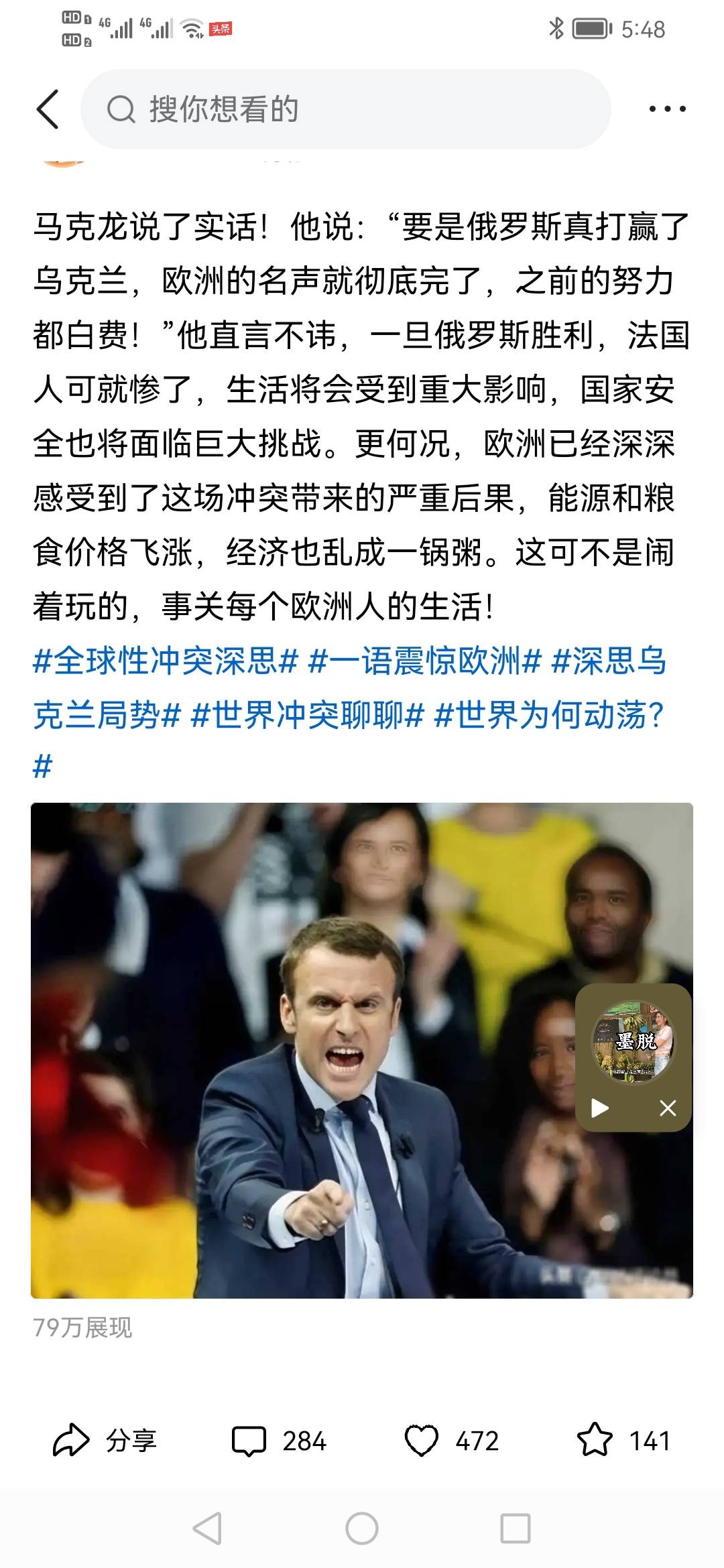Share this post via 分享
This screenshot has width=724, height=1568.
105,1441
